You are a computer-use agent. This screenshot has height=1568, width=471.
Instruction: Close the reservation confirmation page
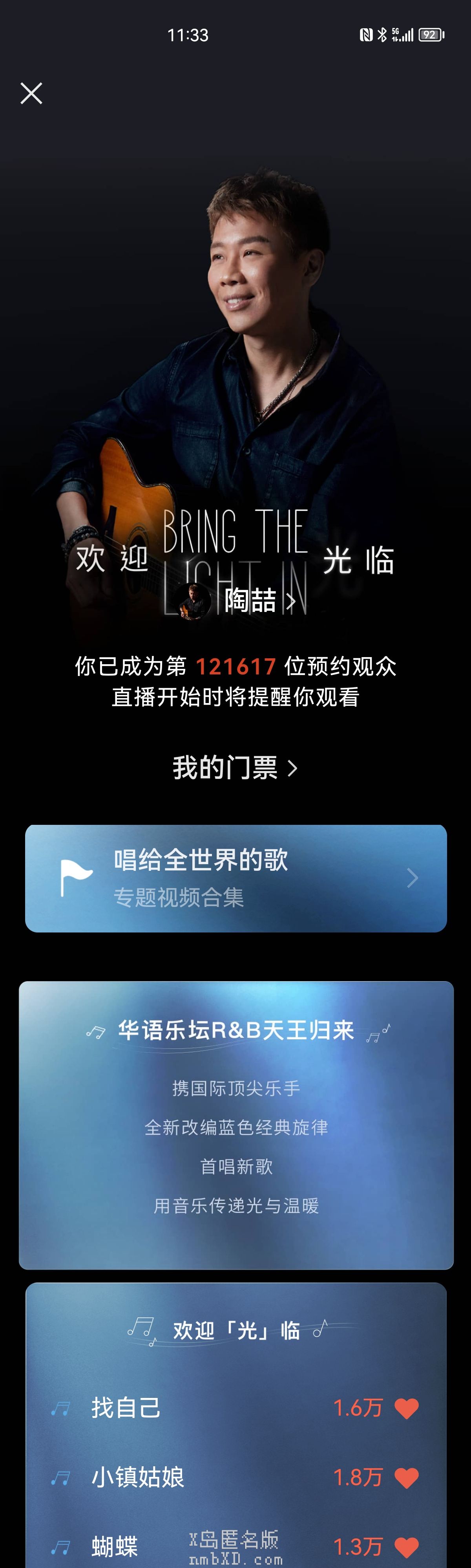coord(31,93)
